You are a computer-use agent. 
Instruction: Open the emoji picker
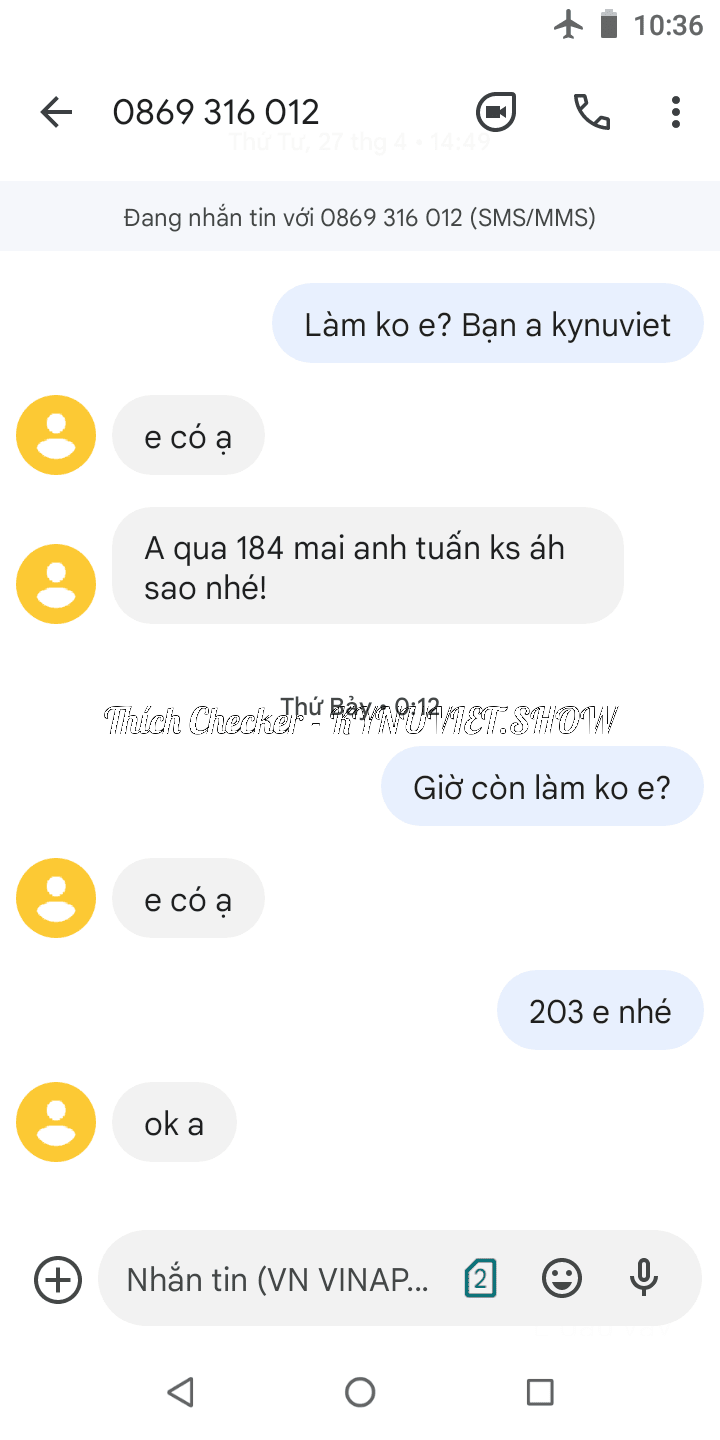point(562,1279)
